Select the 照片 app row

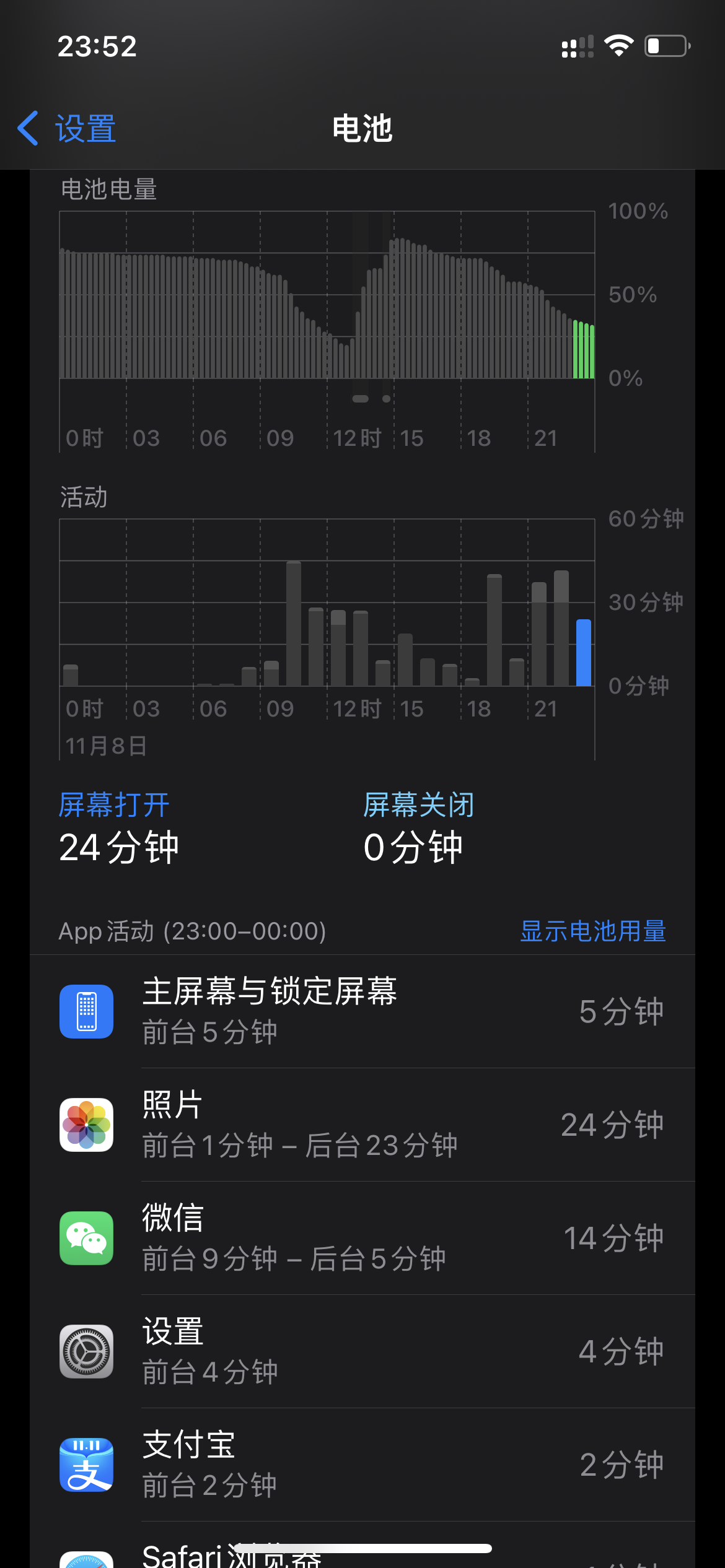[x=362, y=1125]
